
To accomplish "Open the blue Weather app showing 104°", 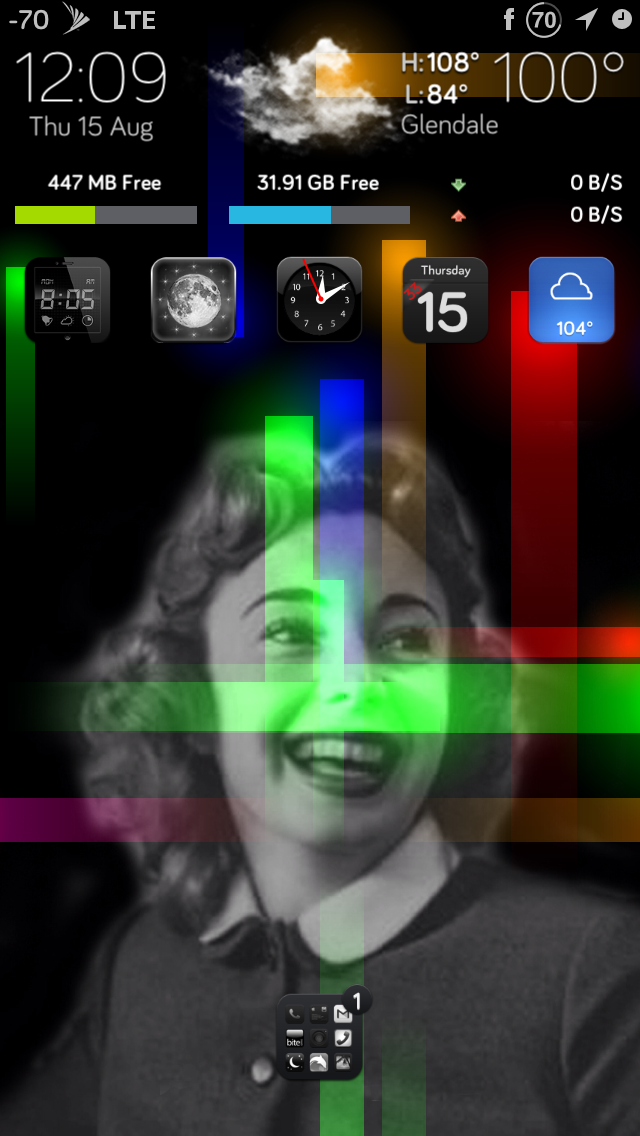I will [x=571, y=300].
